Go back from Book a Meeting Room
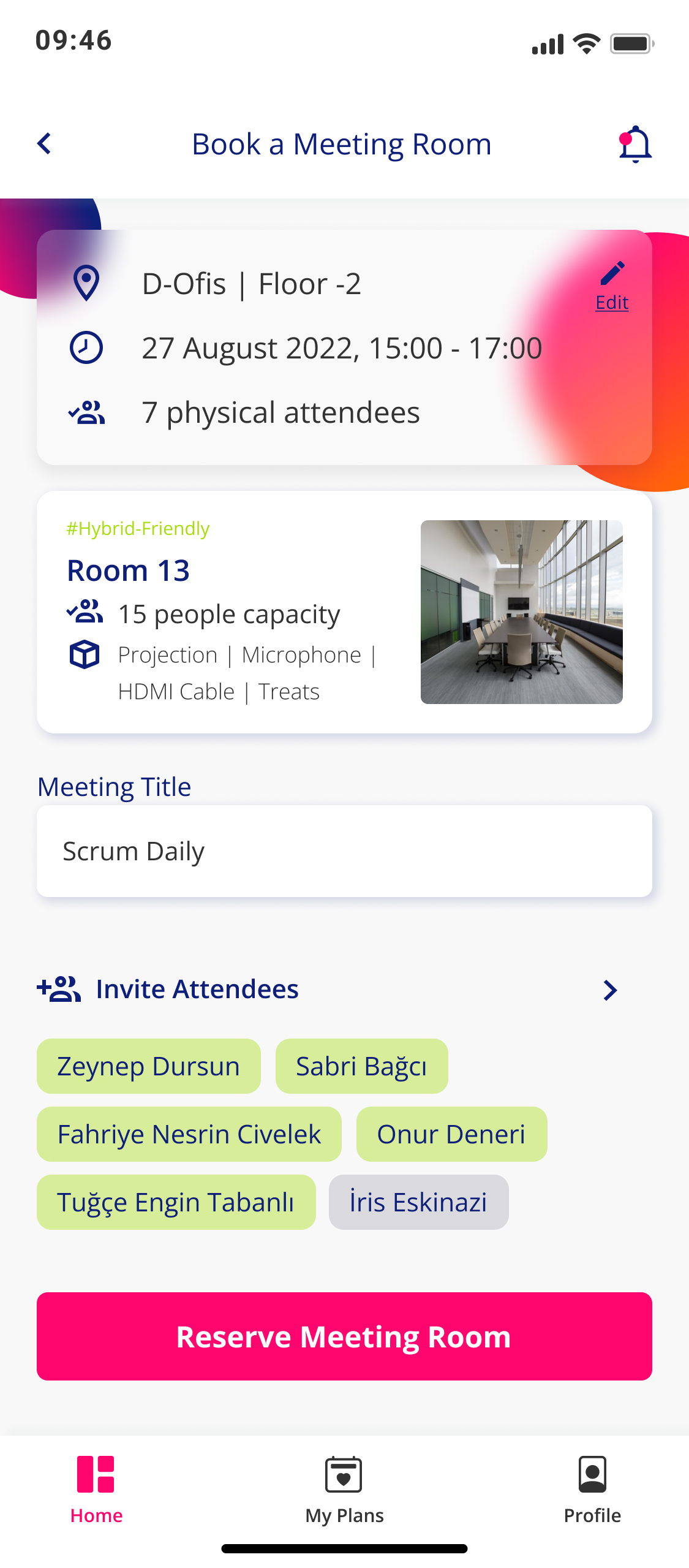Viewport: 689px width, 1568px height. [44, 144]
